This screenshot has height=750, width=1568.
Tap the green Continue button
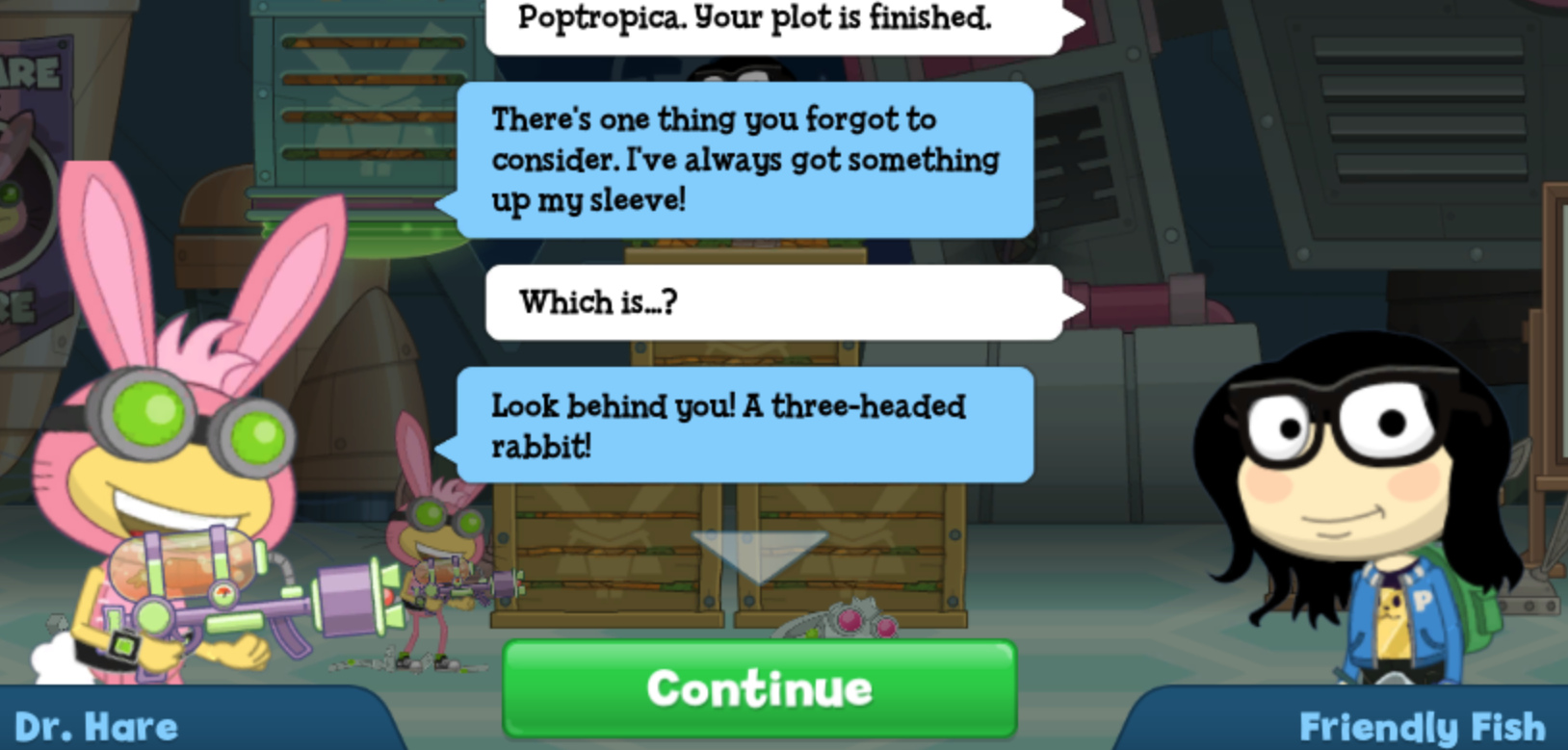tap(759, 689)
